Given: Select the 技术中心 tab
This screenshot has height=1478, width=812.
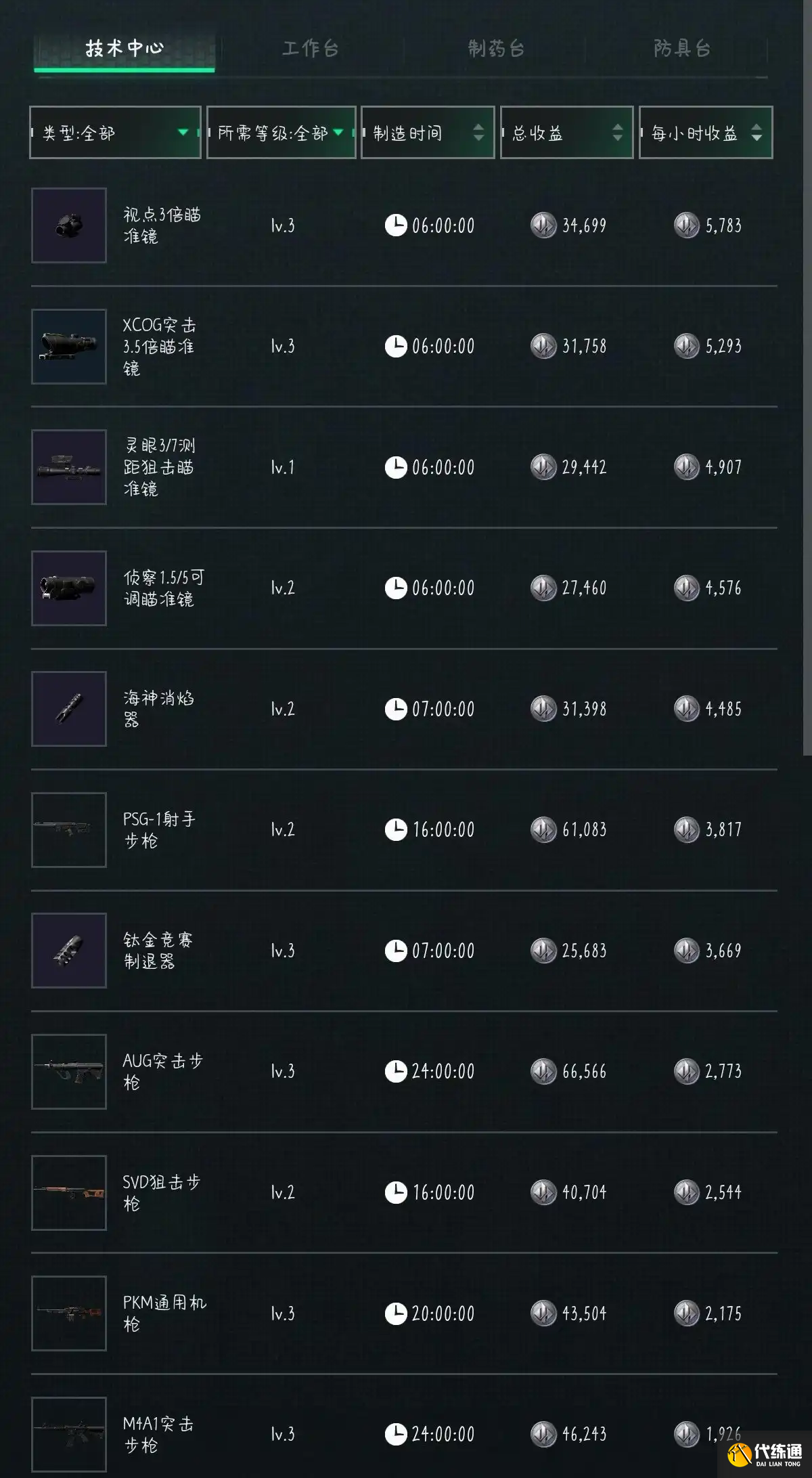Looking at the screenshot, I should click(125, 49).
